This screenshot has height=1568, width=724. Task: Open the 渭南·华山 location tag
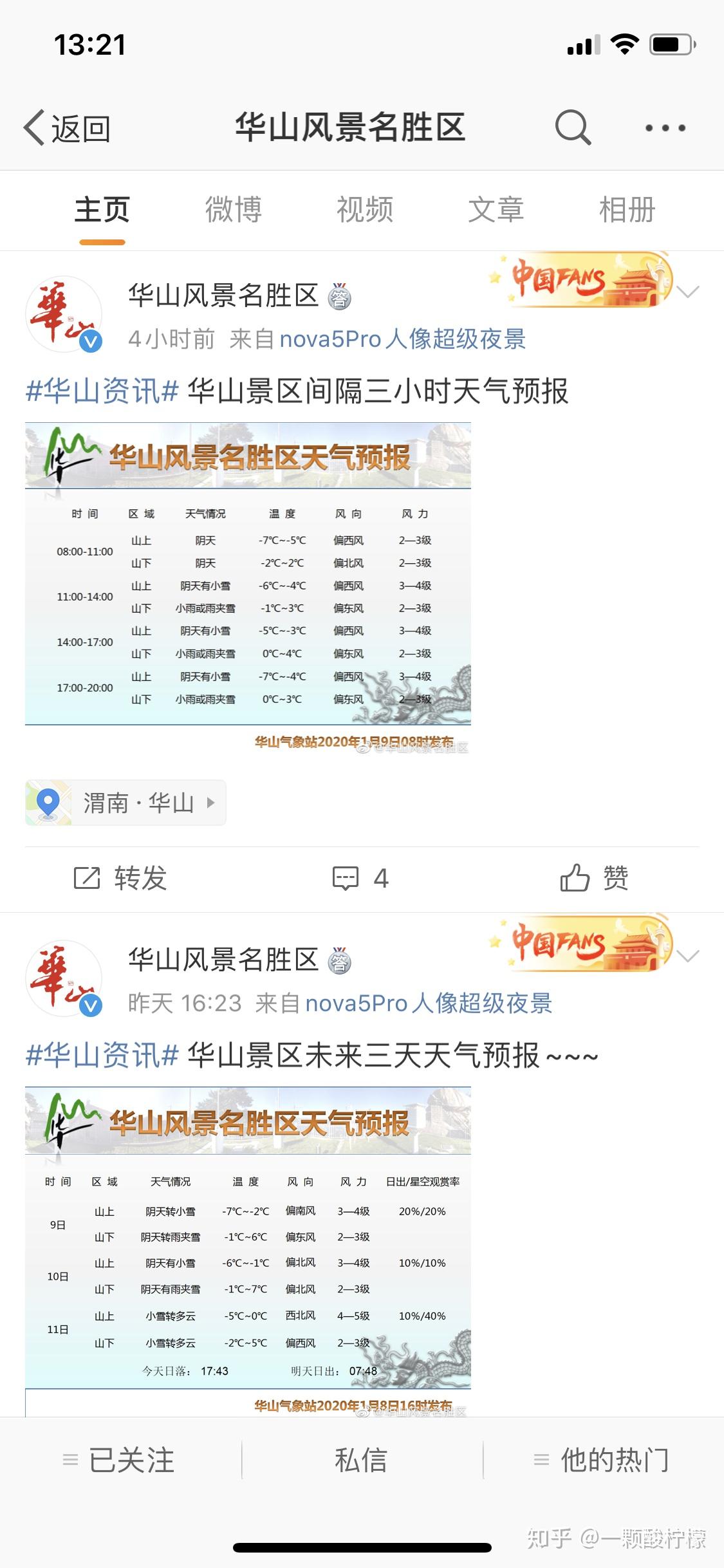tap(125, 803)
